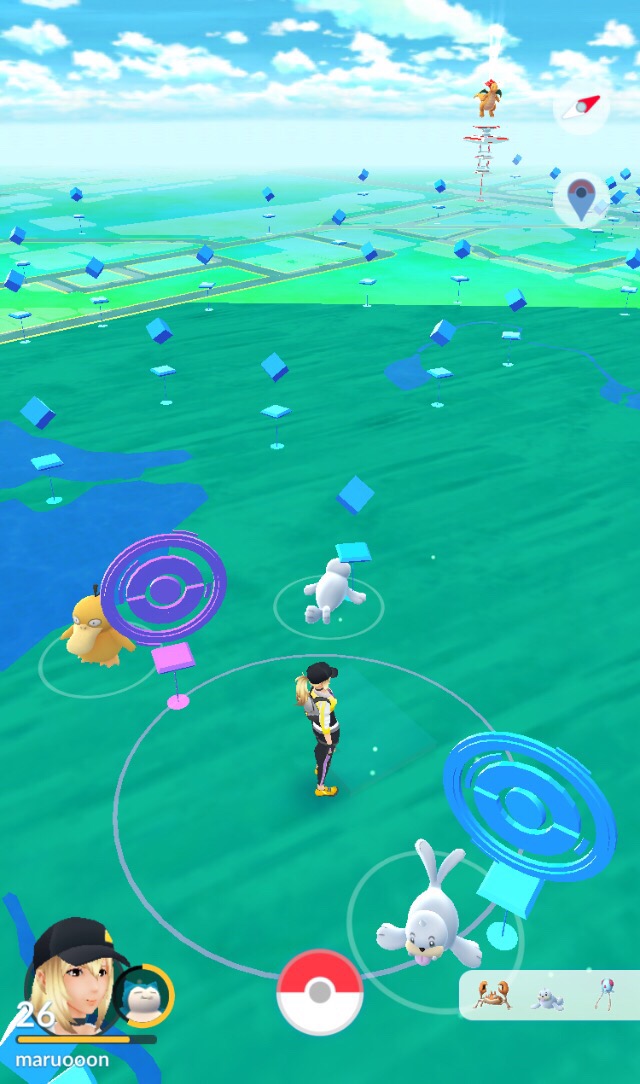Tap the Seel near the trainer

click(333, 590)
